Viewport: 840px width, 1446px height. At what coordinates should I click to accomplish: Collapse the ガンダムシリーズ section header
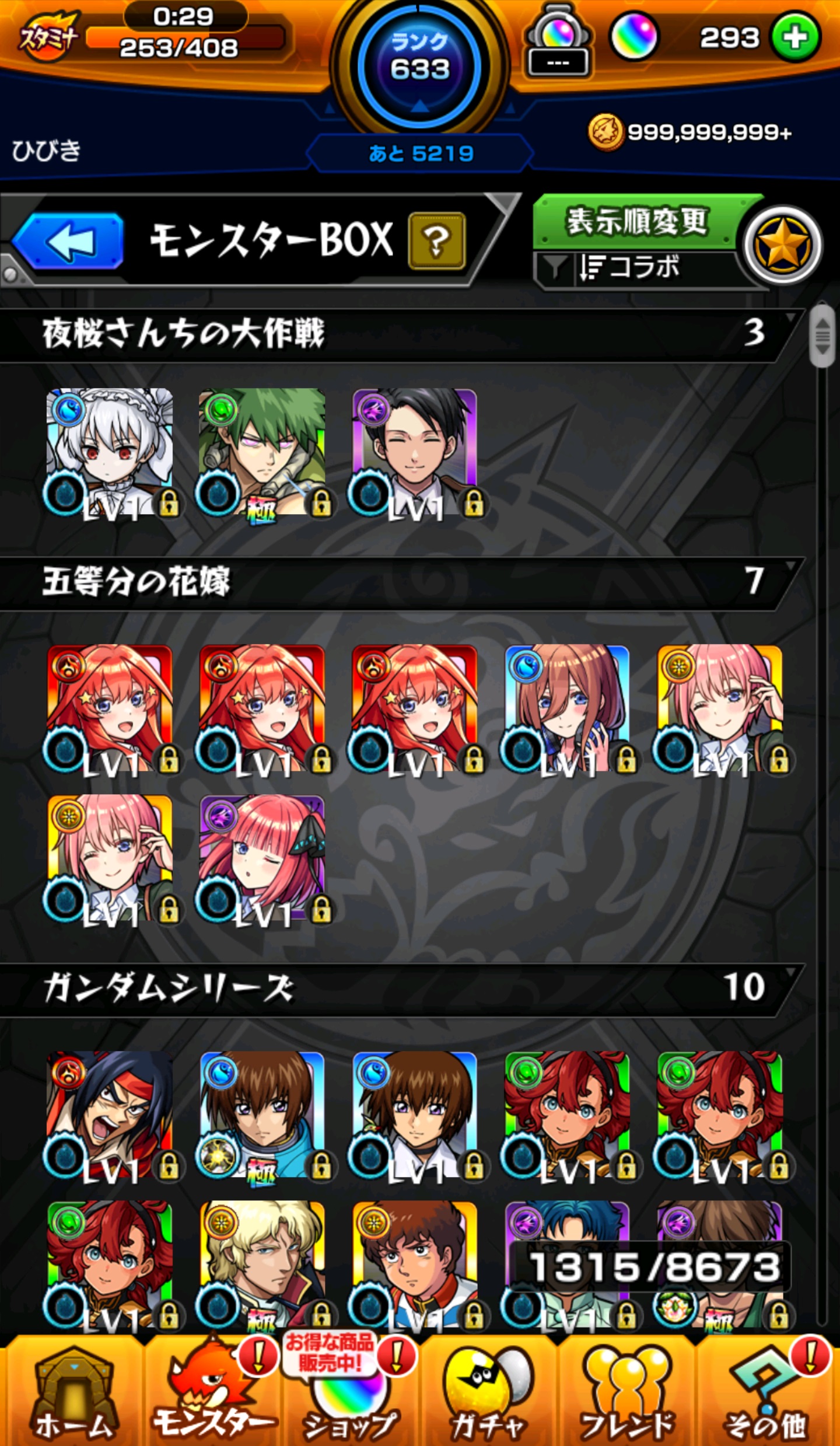397,988
